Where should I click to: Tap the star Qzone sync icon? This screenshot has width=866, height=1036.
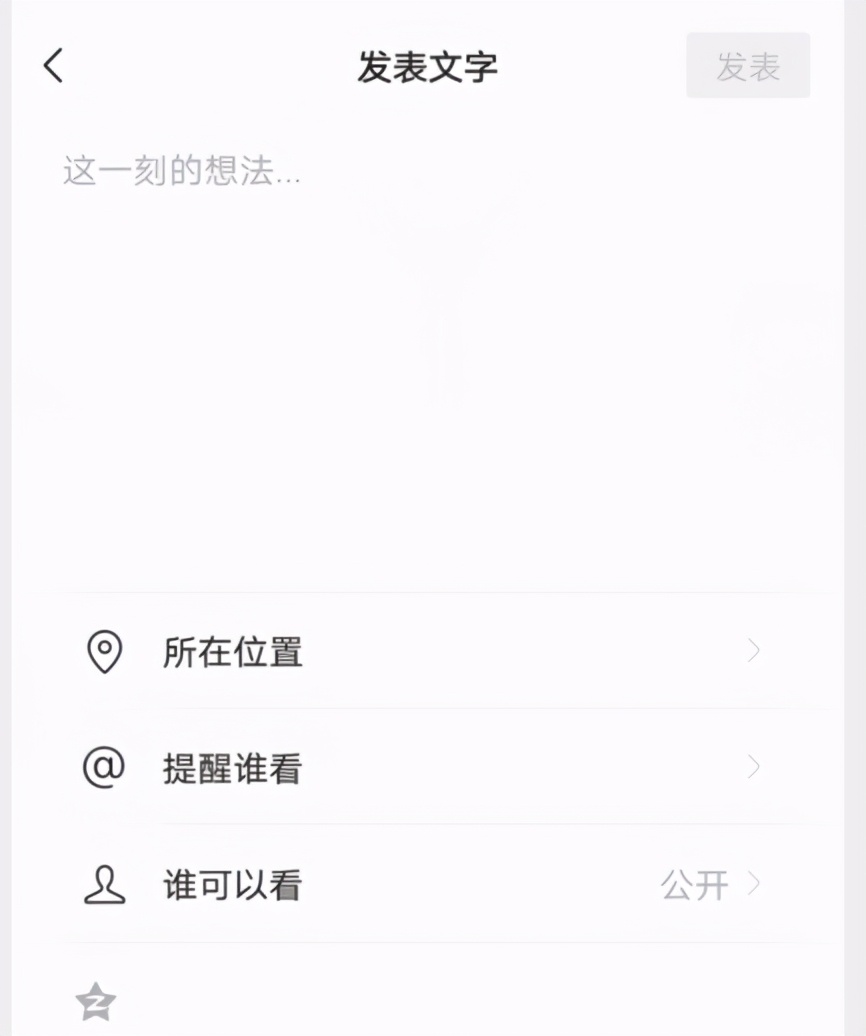pos(97,1001)
